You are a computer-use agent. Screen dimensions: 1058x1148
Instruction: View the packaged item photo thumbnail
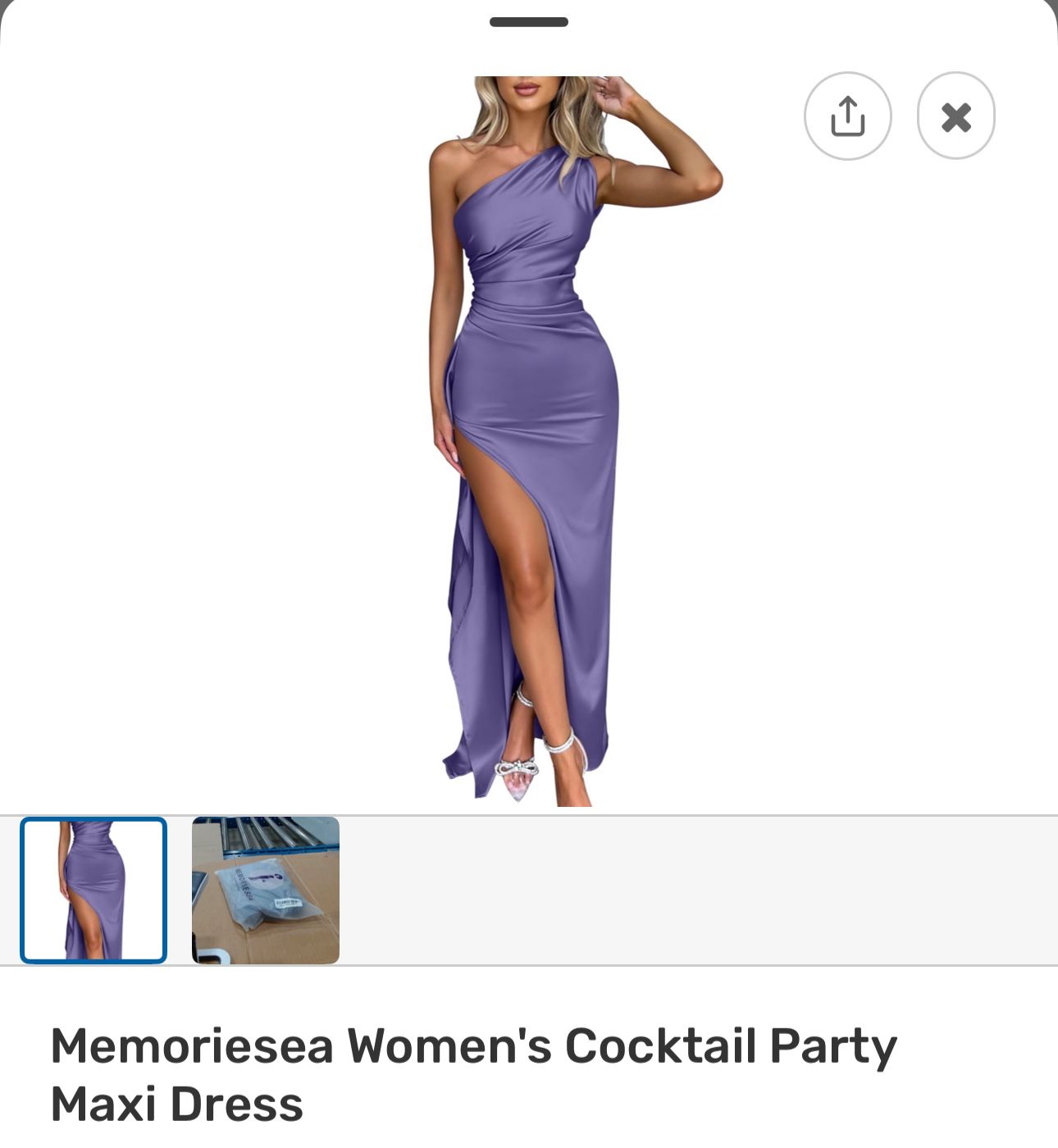click(265, 890)
